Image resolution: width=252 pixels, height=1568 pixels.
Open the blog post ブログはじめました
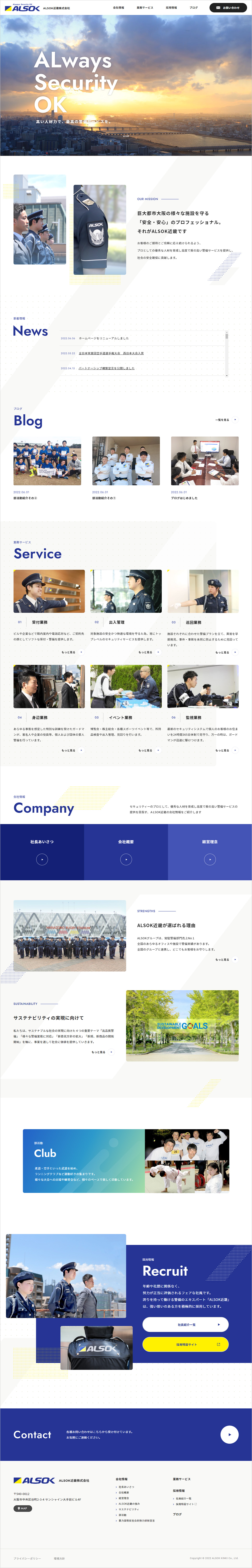(184, 498)
